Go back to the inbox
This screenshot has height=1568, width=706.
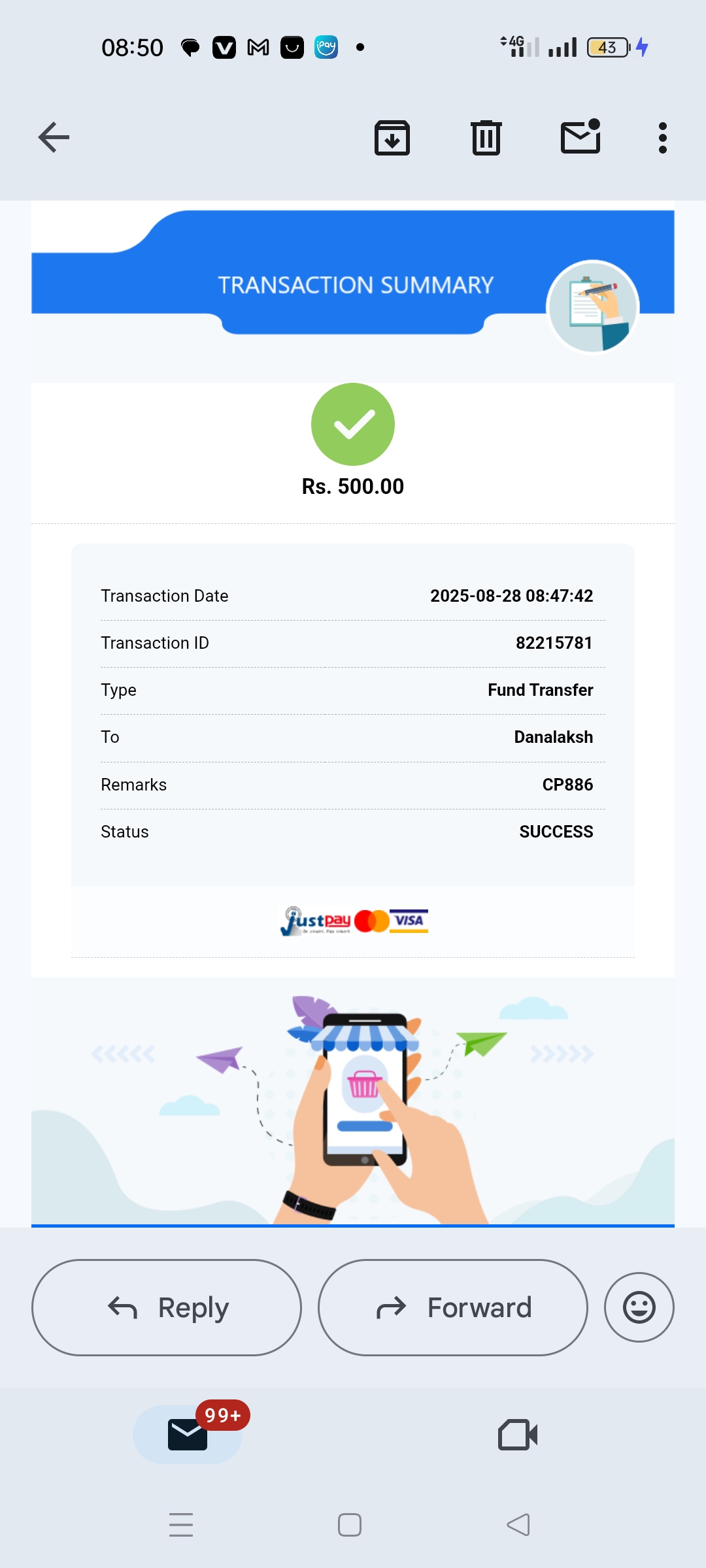pos(54,137)
